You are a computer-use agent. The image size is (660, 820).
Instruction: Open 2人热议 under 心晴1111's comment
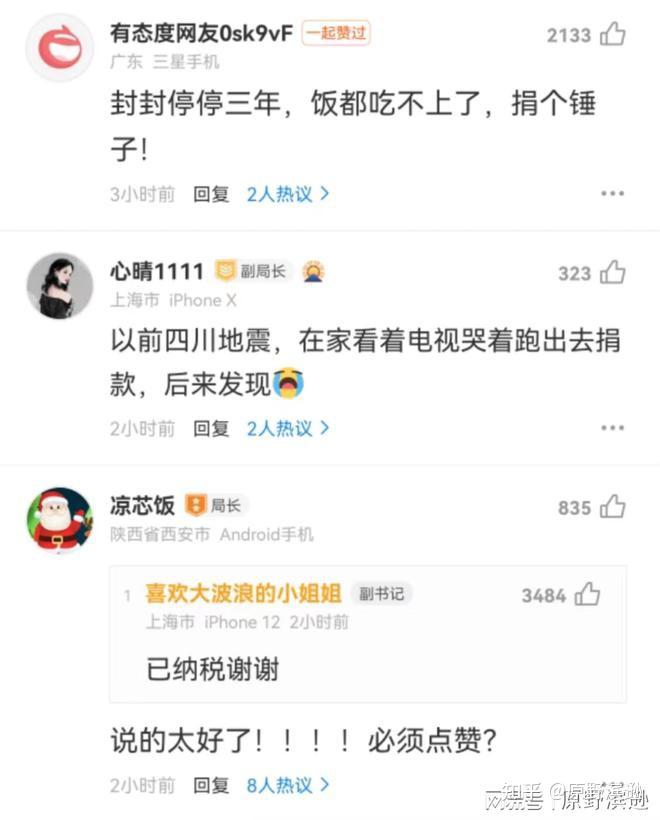coord(288,428)
